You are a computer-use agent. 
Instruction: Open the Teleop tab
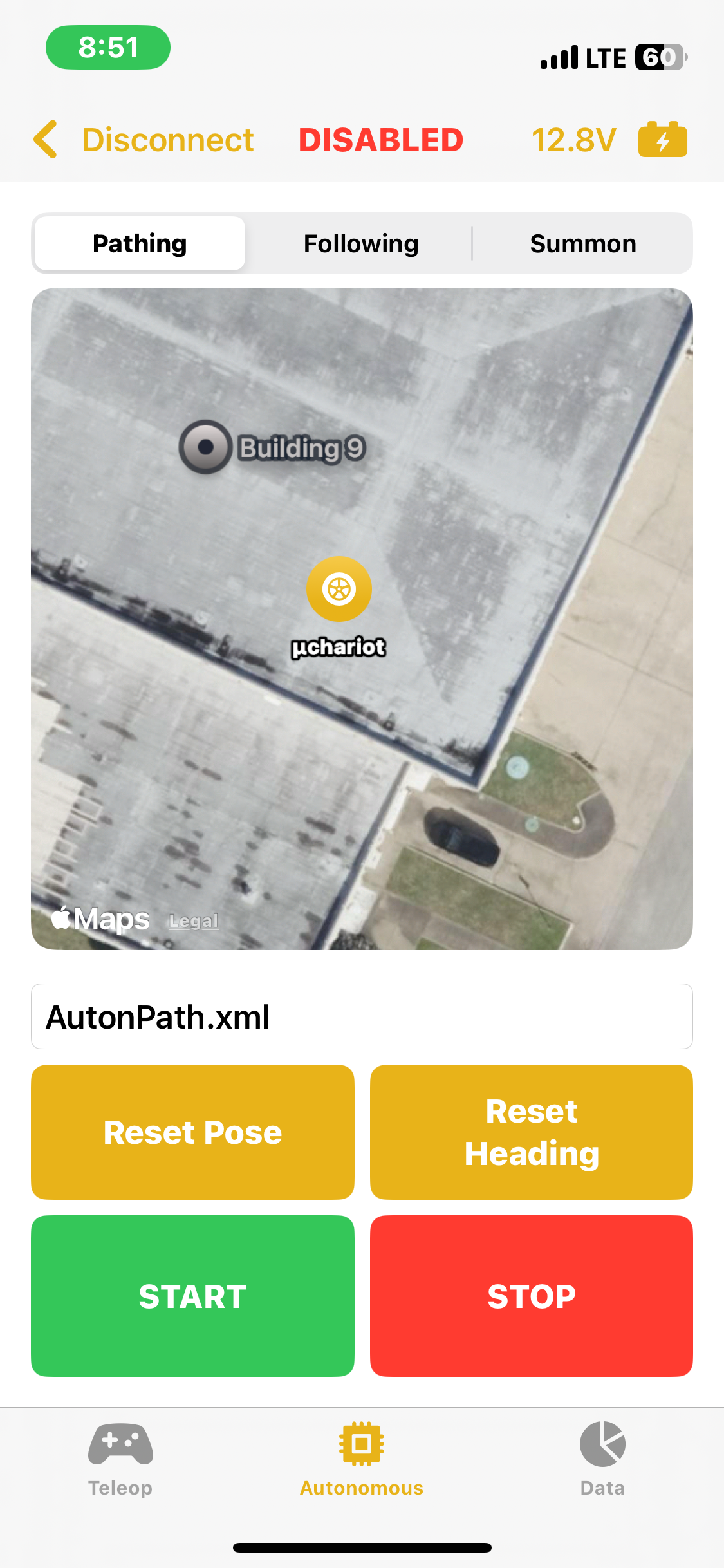[x=120, y=1459]
